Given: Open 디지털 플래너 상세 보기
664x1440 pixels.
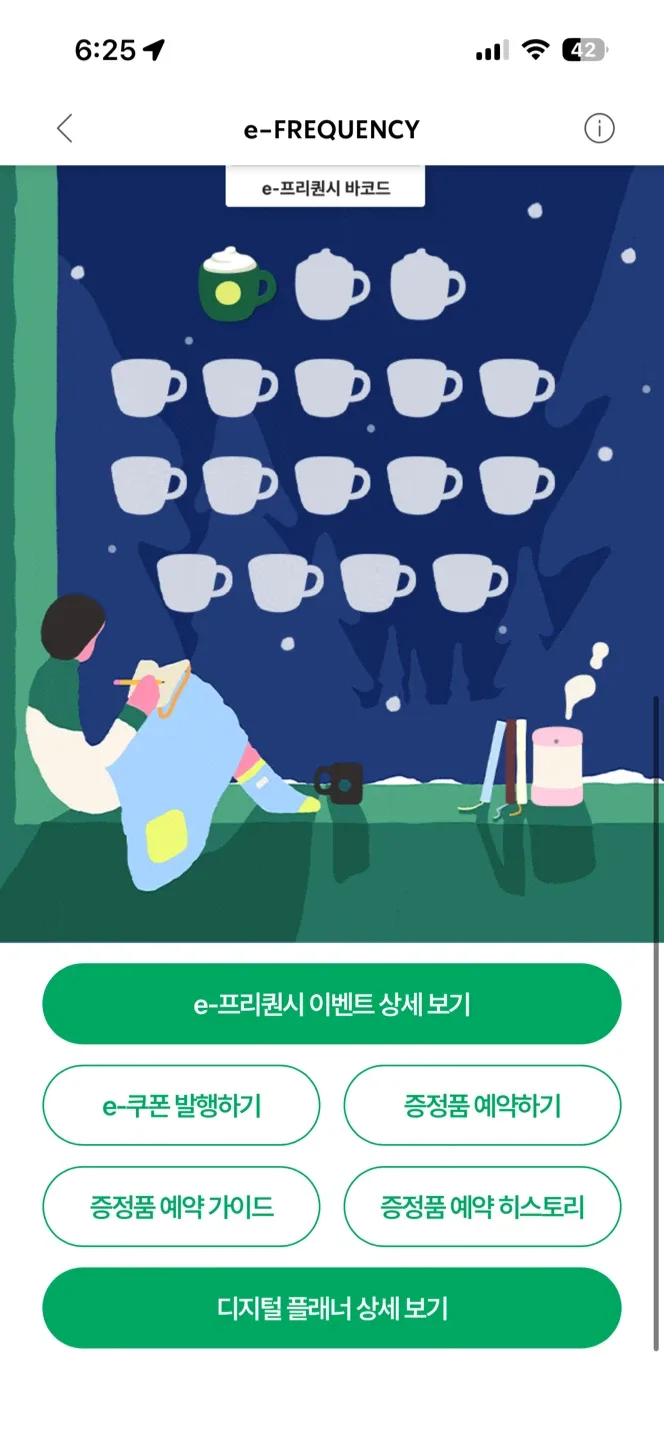Looking at the screenshot, I should pos(332,1308).
